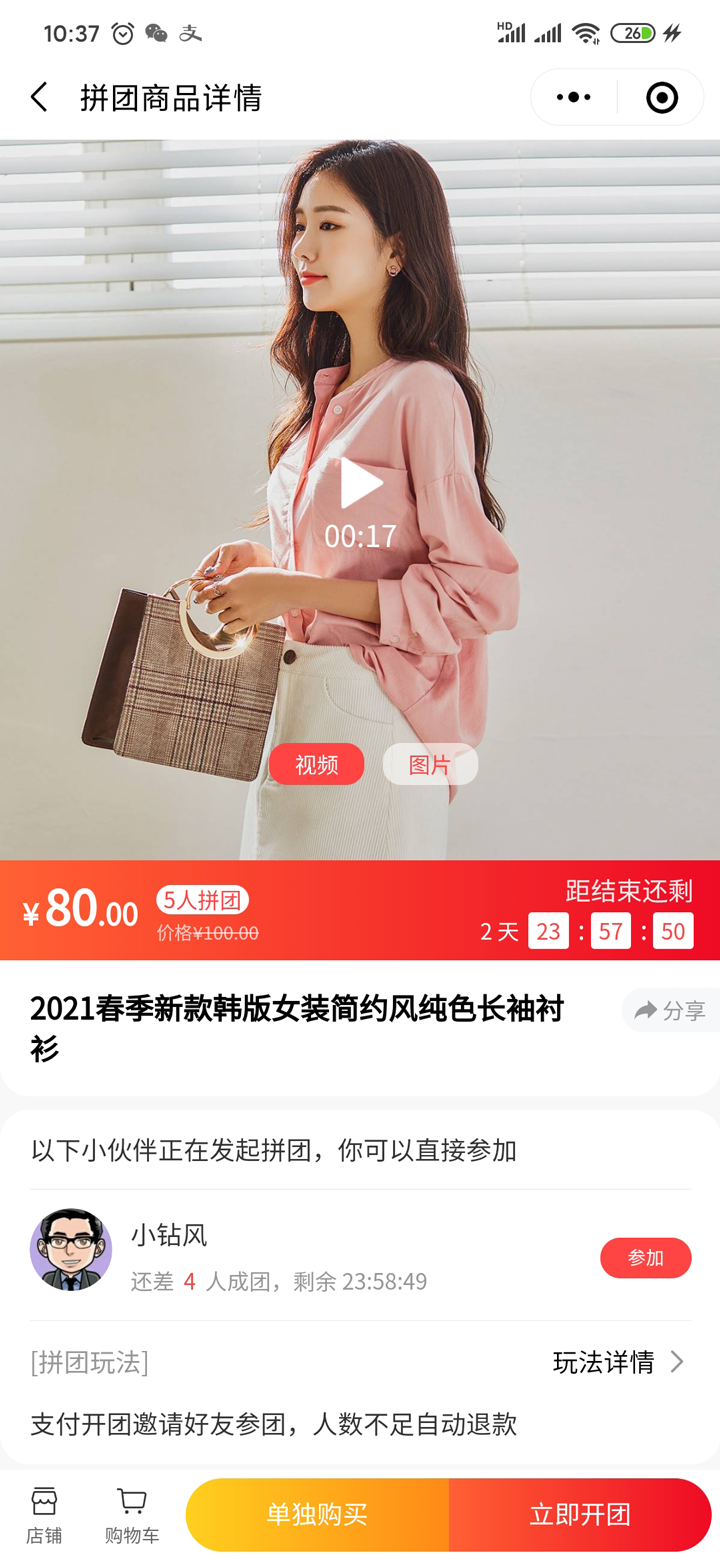720x1560 pixels.
Task: Switch to the 图片 tab
Action: click(430, 765)
